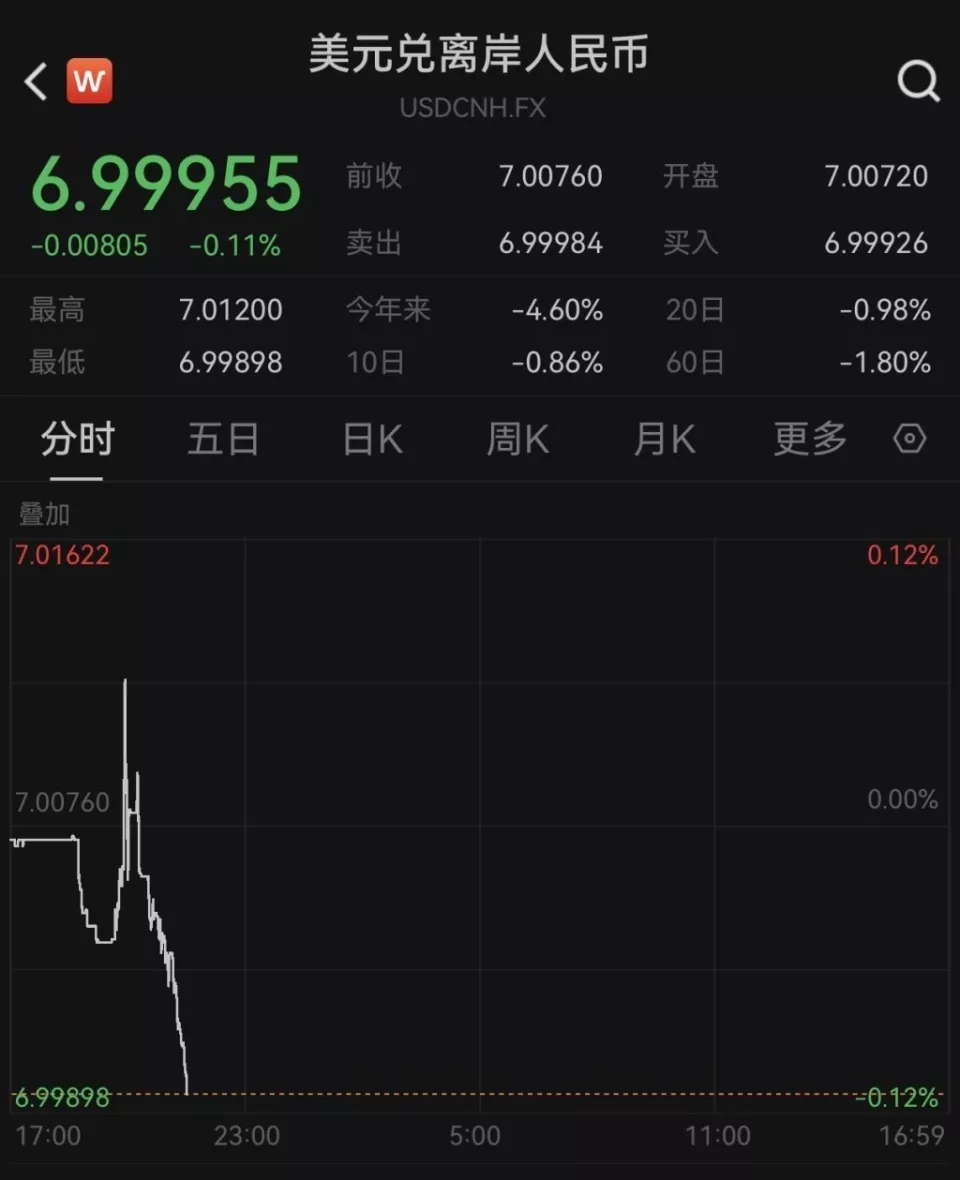
Task: Open the search magnifier
Action: click(917, 84)
